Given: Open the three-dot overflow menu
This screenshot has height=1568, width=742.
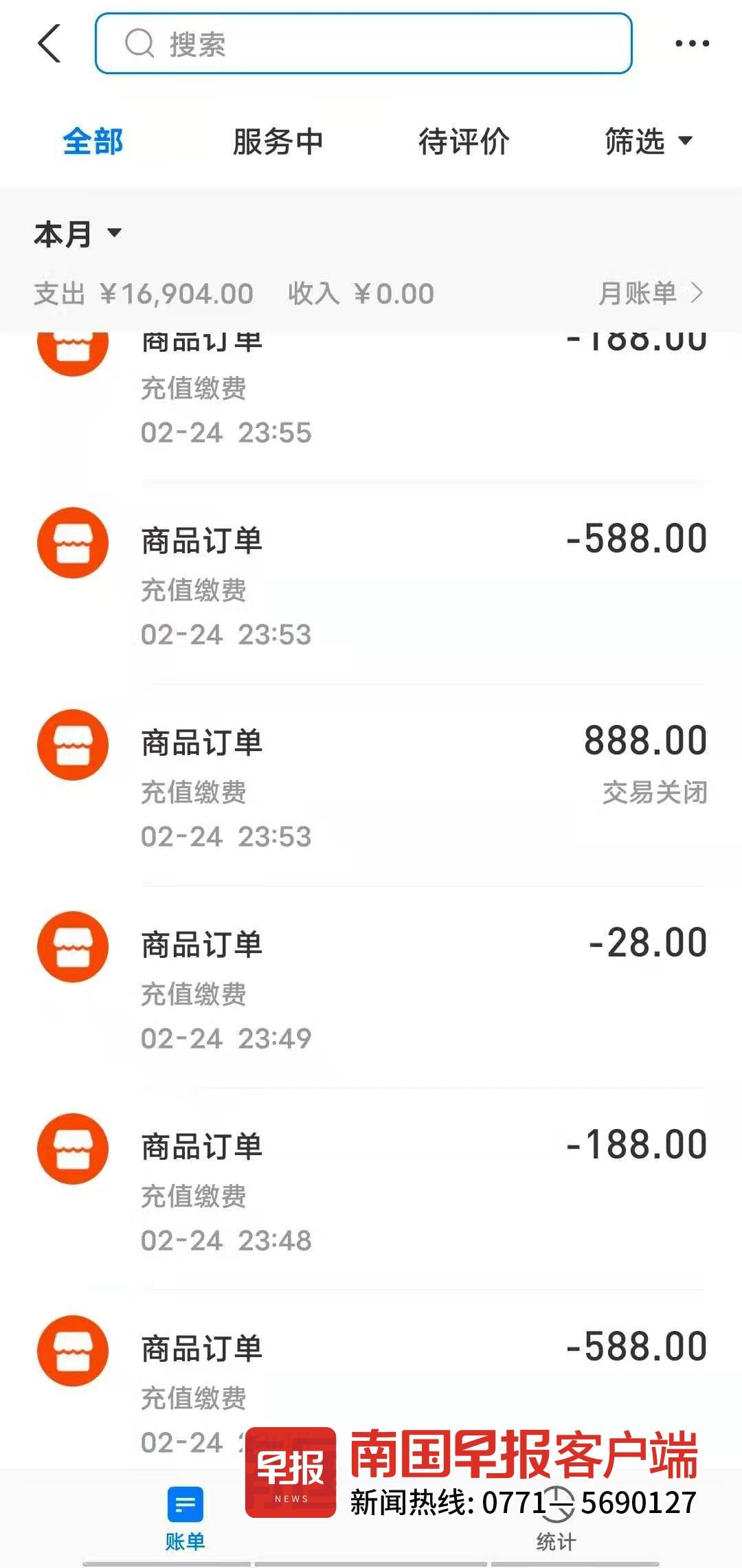Looking at the screenshot, I should 691,44.
